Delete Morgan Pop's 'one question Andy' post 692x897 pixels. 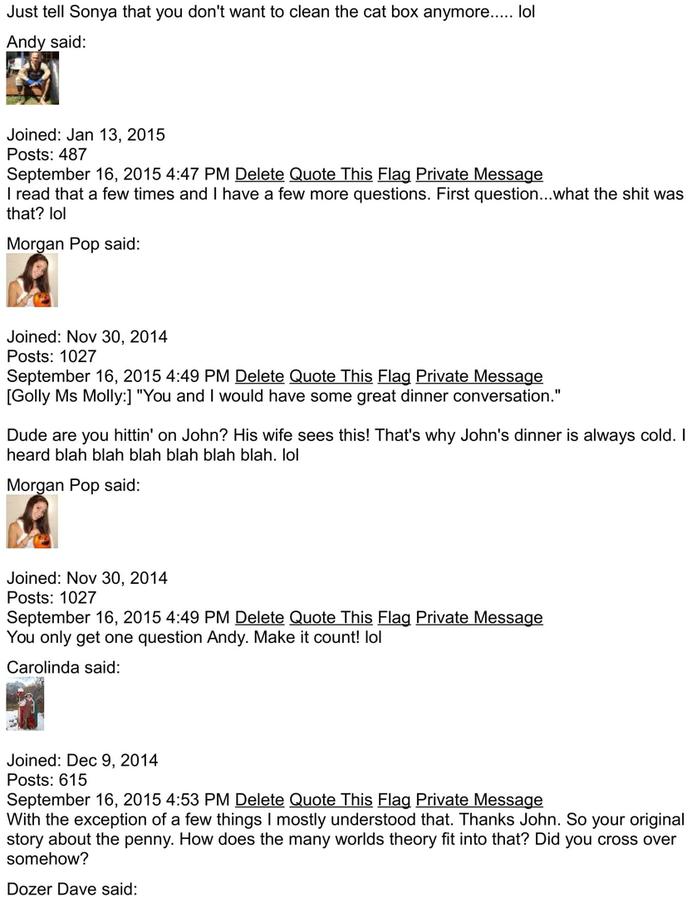(259, 617)
